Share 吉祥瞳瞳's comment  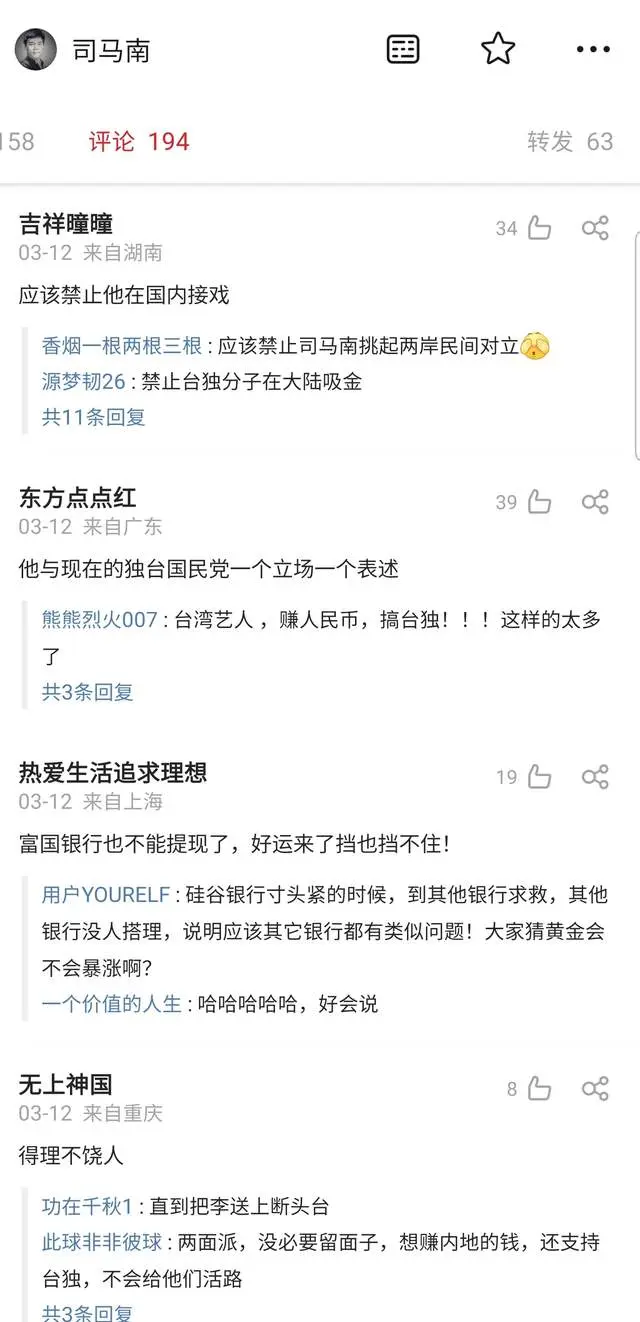(x=595, y=229)
